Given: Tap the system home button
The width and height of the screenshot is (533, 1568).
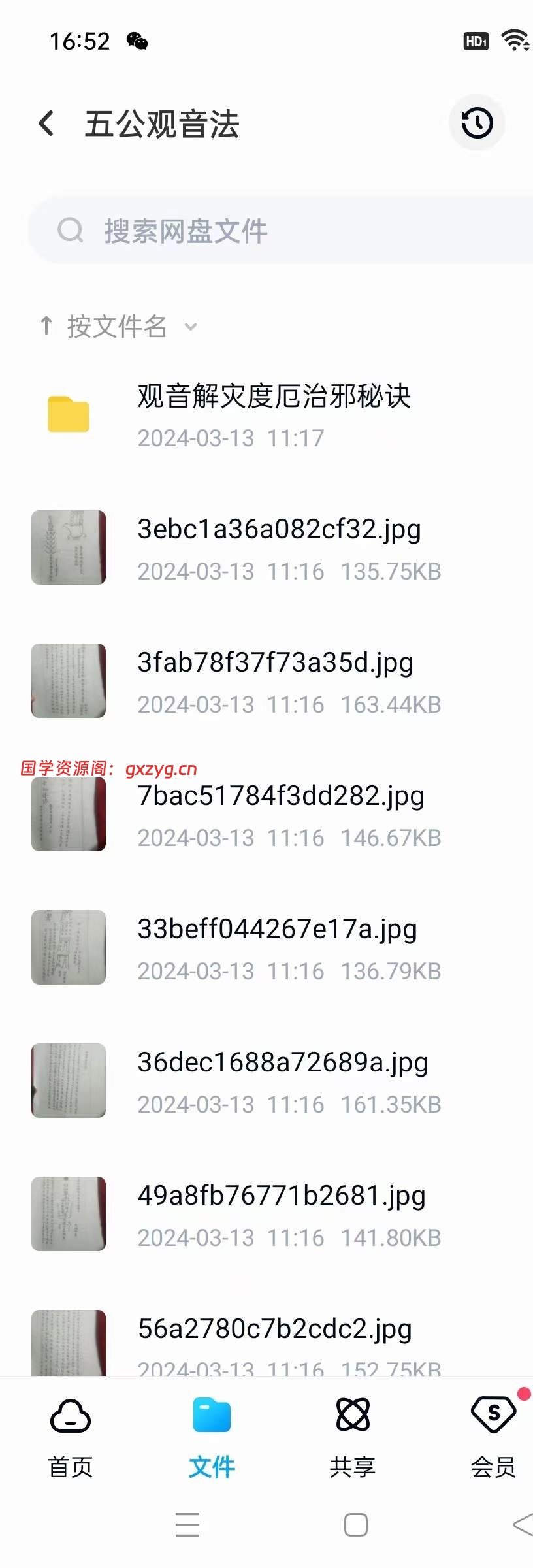Looking at the screenshot, I should coord(355,1525).
